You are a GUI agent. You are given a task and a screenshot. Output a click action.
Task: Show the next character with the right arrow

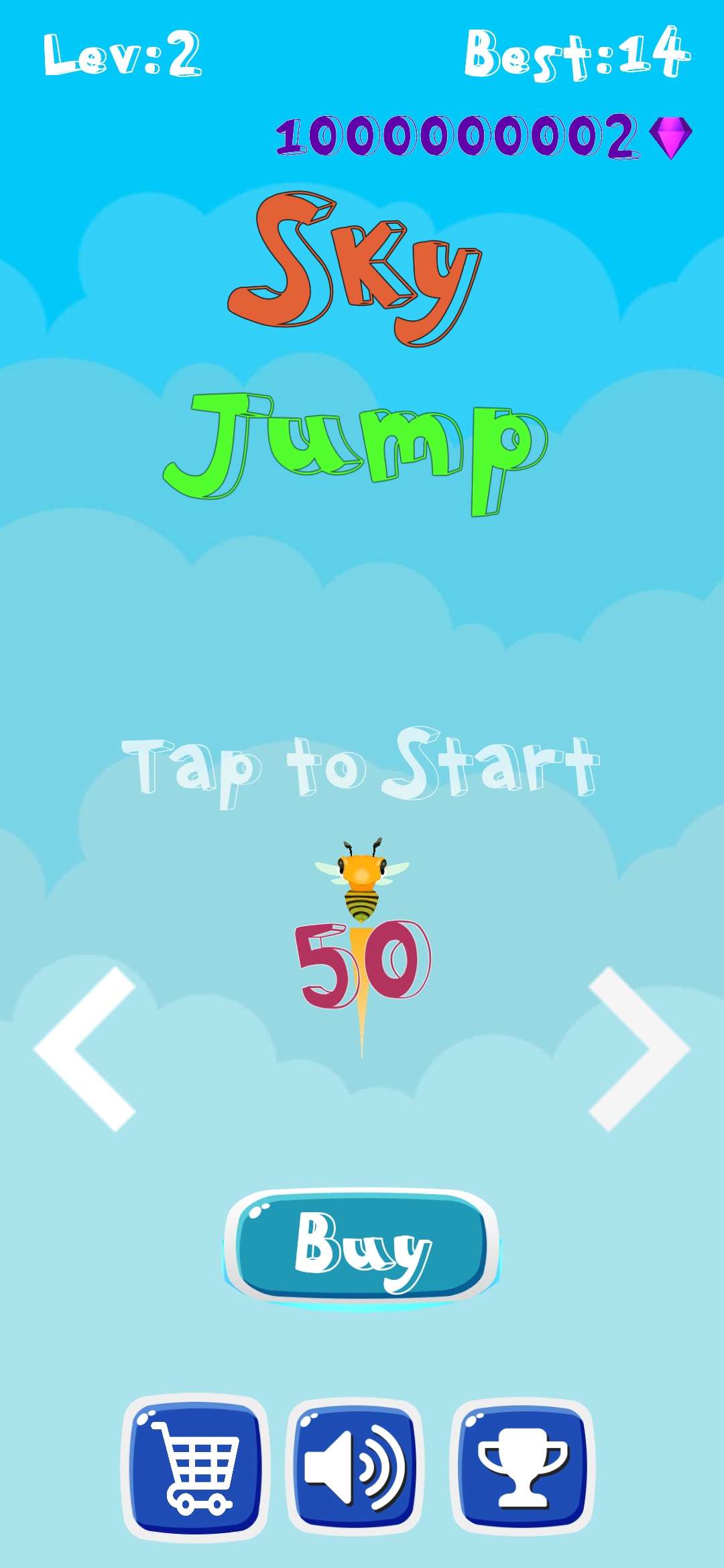click(x=638, y=1049)
